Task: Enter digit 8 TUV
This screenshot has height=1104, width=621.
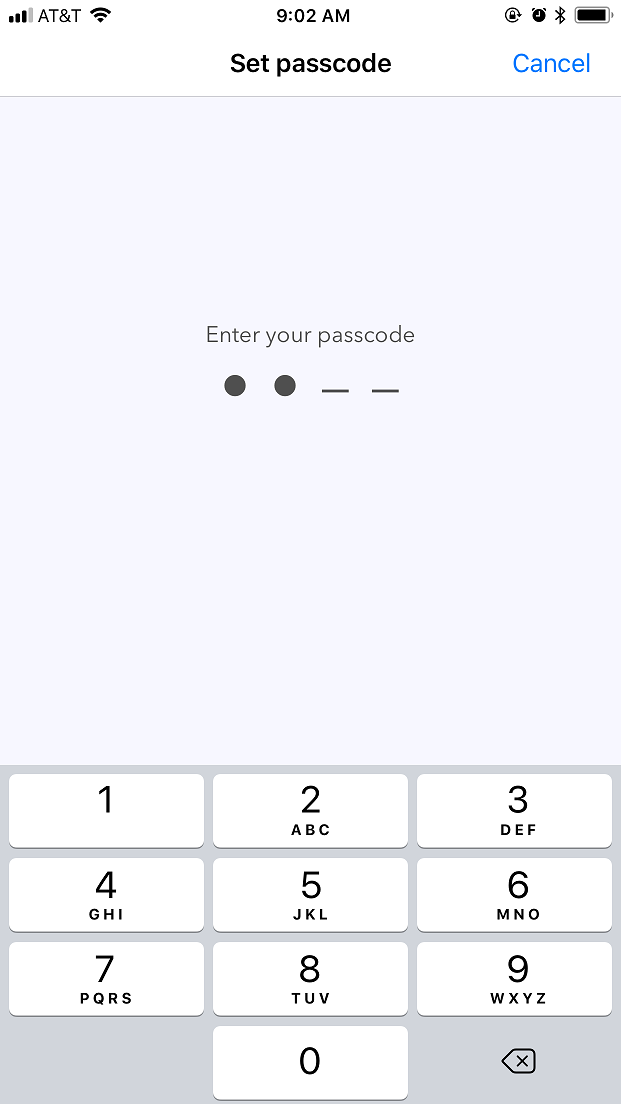Action: tap(310, 978)
